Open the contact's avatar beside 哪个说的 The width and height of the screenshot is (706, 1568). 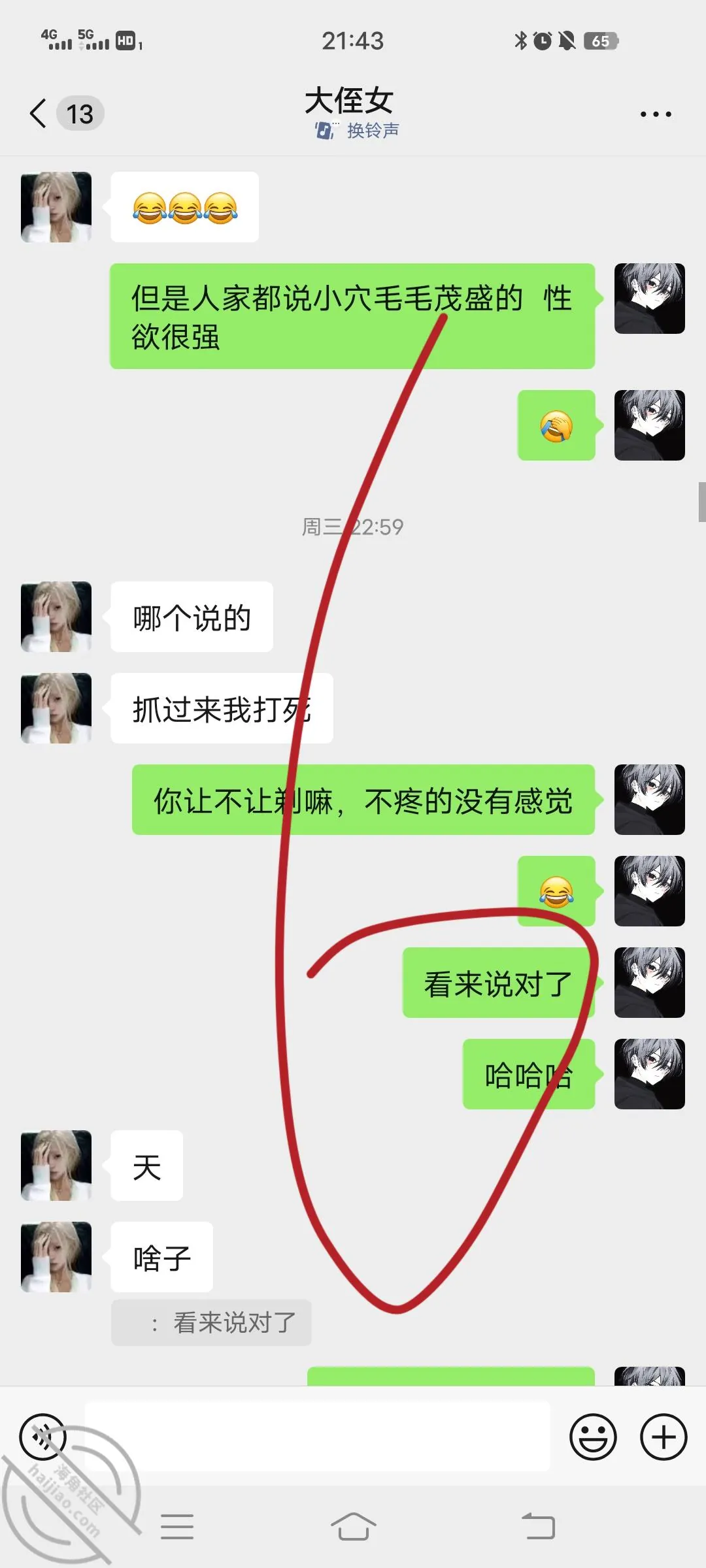[x=56, y=617]
